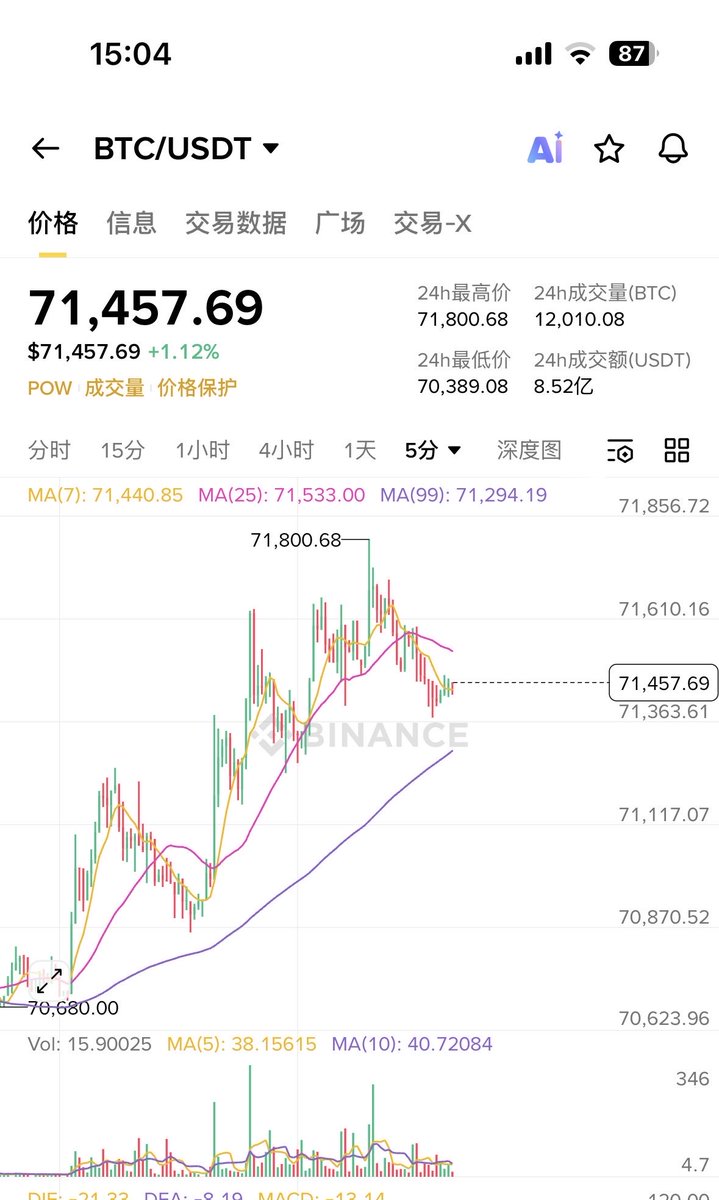The width and height of the screenshot is (719, 1200).
Task: Tap the 价格保护 tag
Action: pyautogui.click(x=197, y=388)
